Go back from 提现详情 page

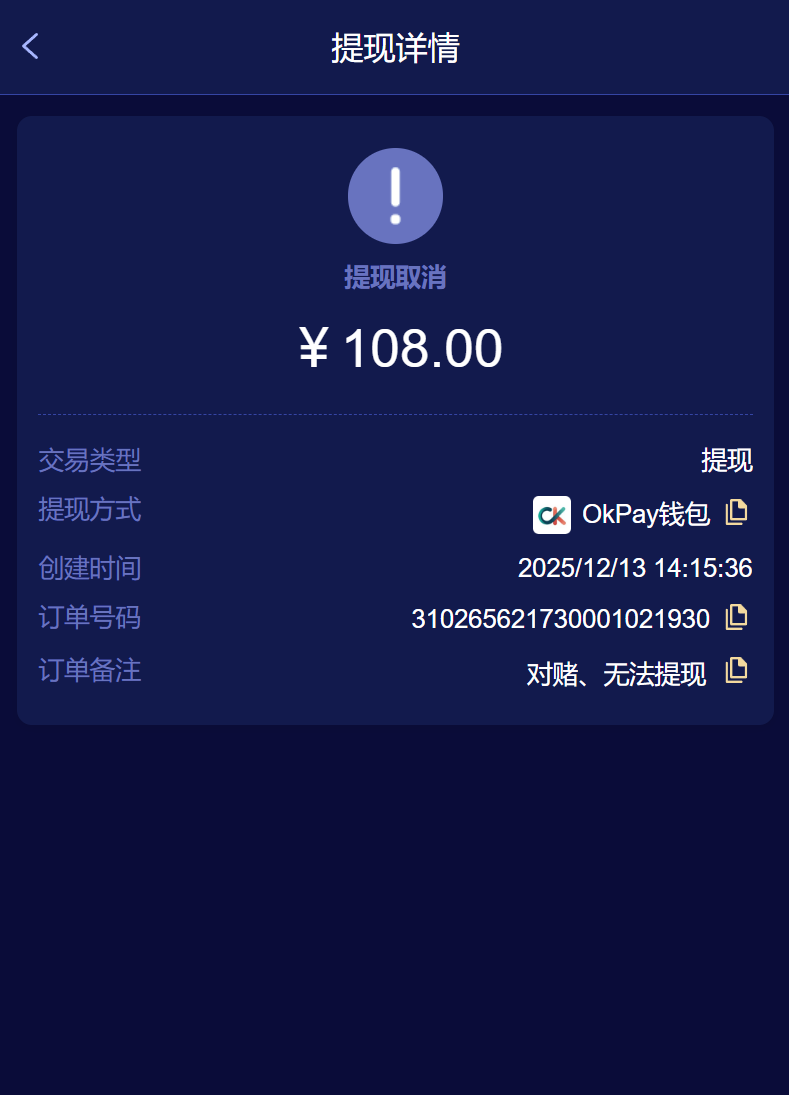pos(31,46)
